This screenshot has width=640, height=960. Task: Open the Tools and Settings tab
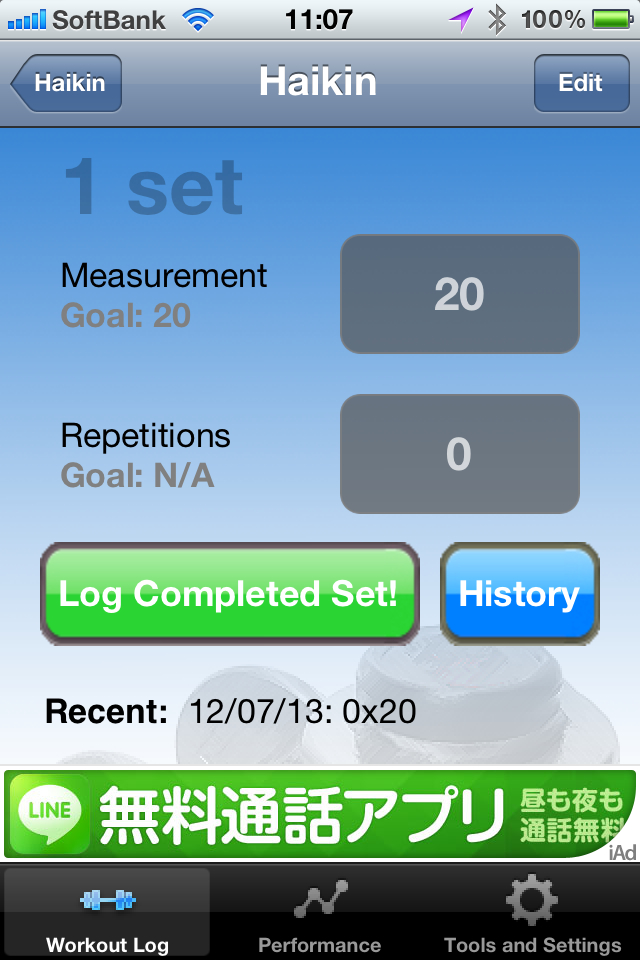point(532,911)
